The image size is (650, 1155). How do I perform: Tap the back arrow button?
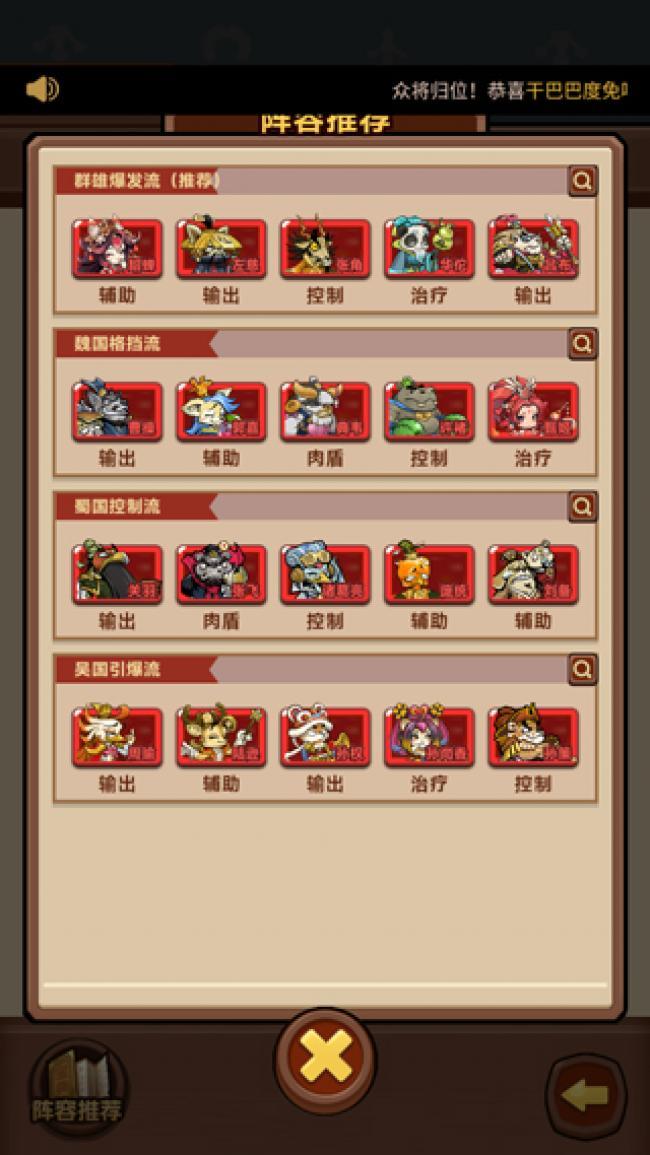click(586, 1096)
